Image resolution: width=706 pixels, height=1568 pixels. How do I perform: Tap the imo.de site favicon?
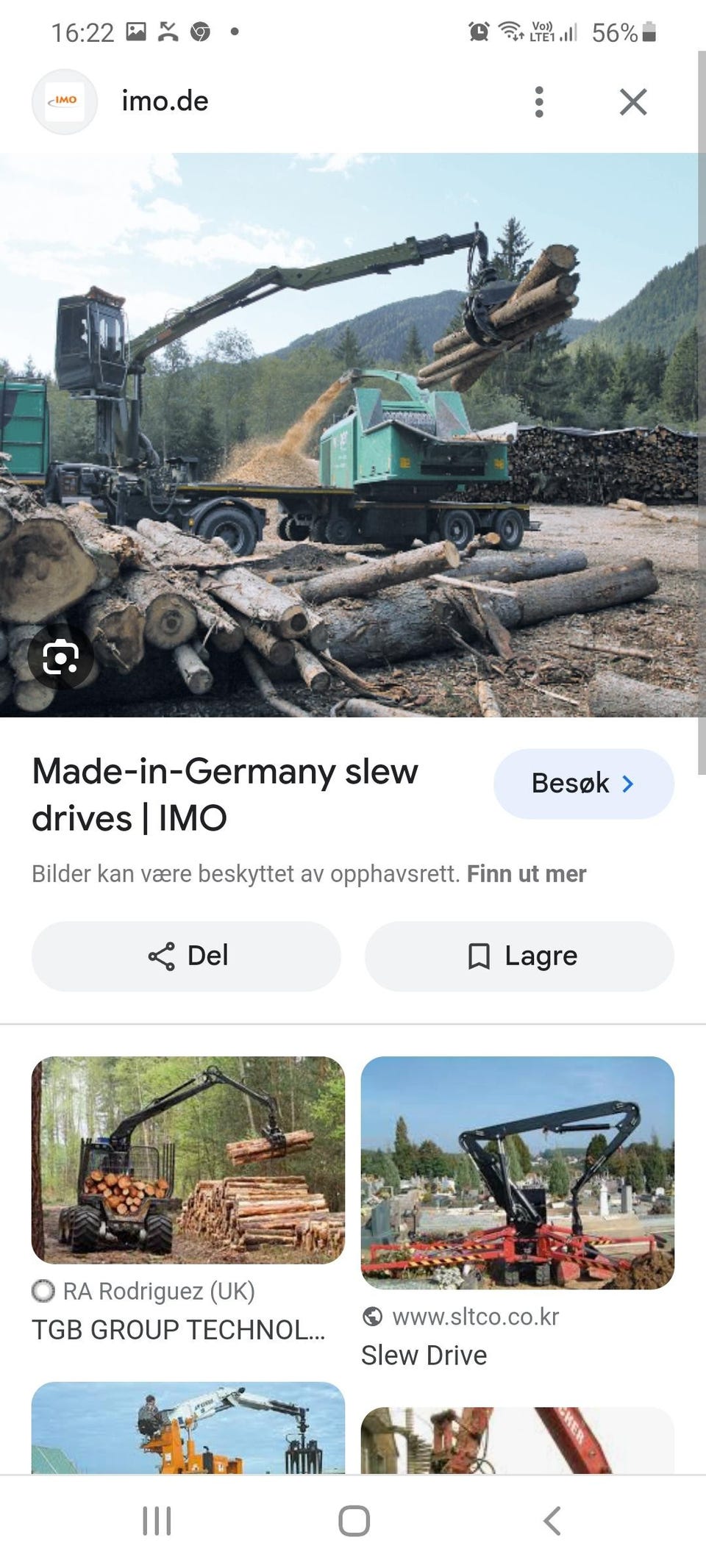[x=65, y=101]
